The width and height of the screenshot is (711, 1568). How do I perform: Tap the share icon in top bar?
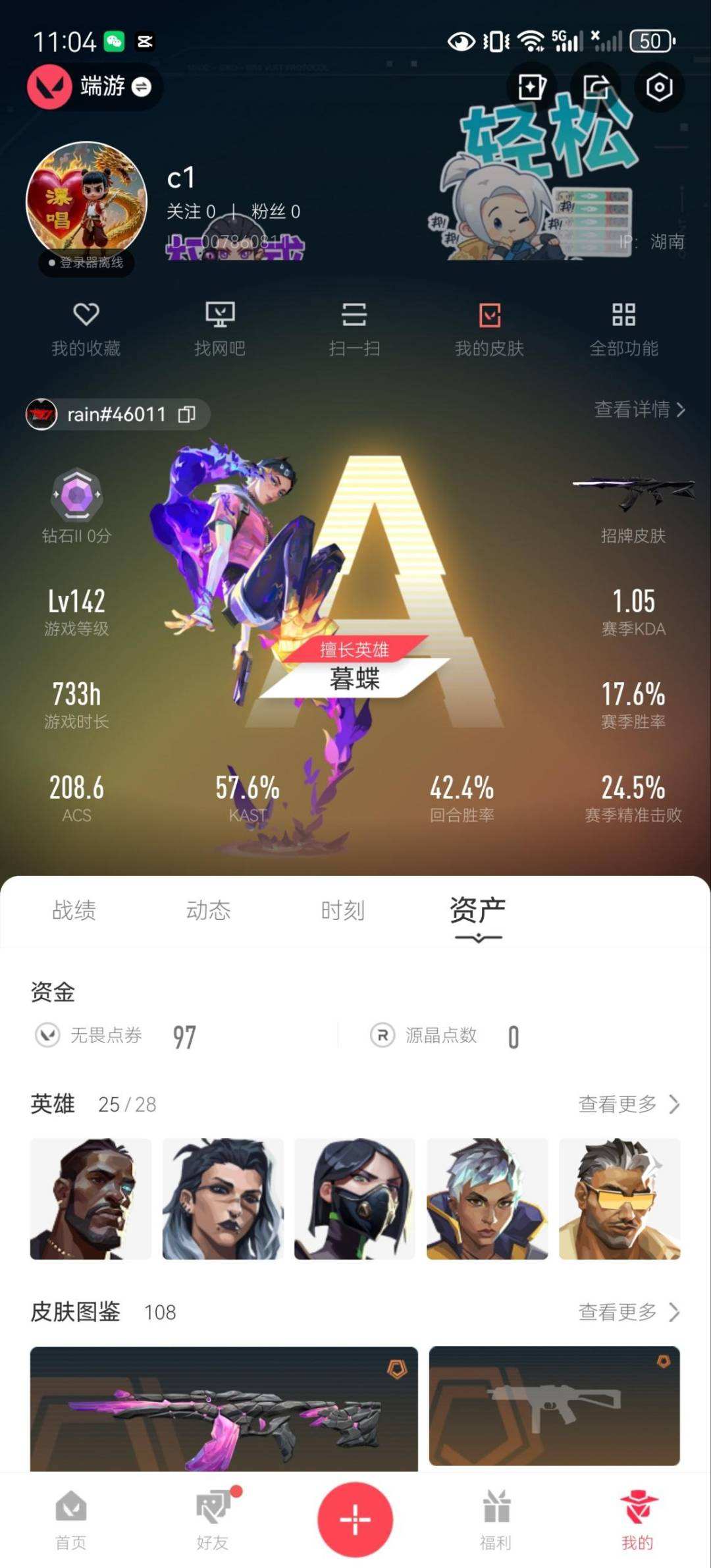[x=596, y=87]
